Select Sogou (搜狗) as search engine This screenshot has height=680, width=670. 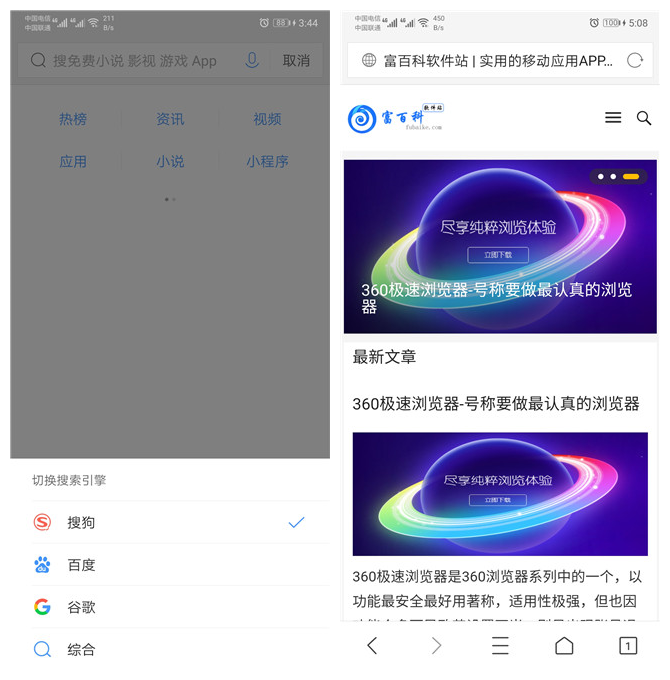click(x=80, y=522)
